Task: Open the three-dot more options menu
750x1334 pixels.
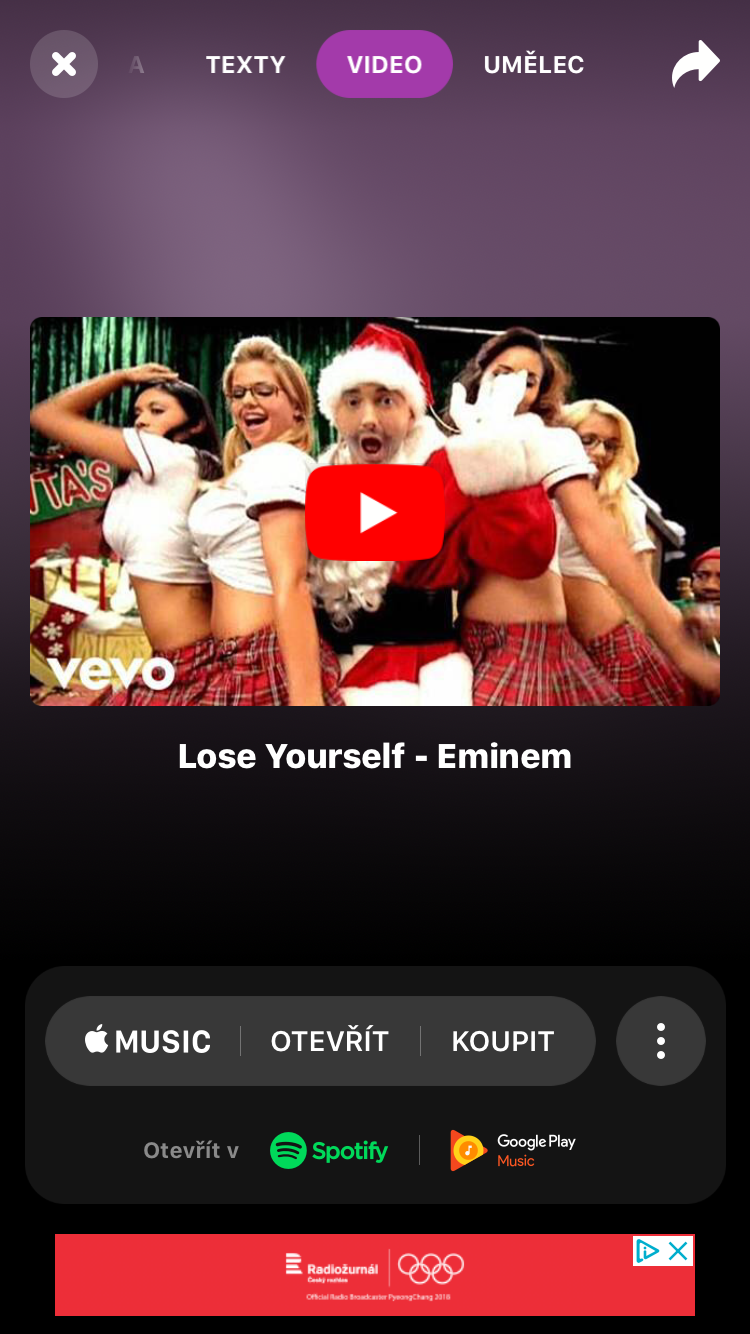Action: click(660, 1041)
